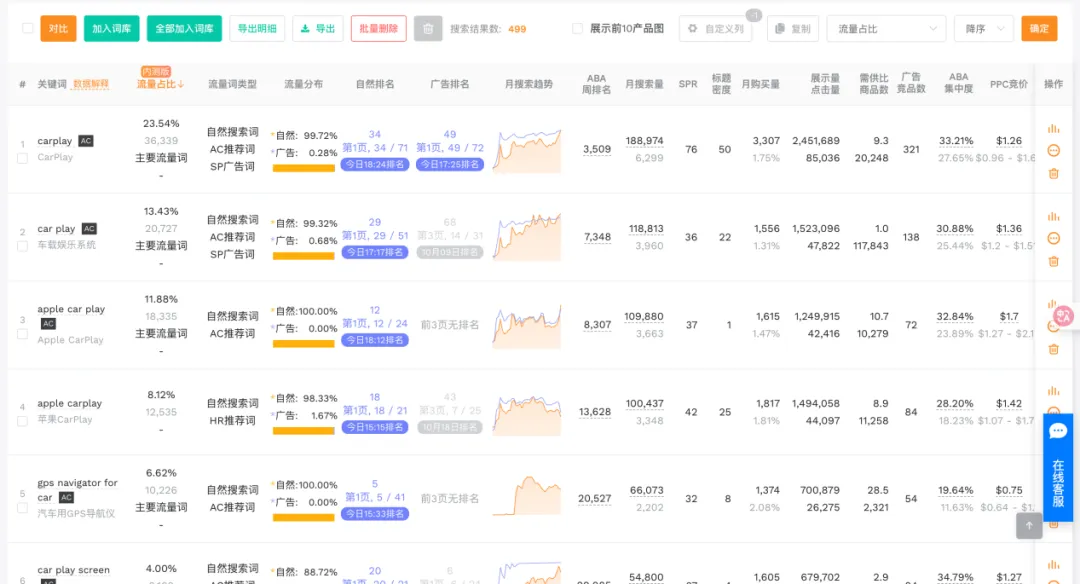This screenshot has height=584, width=1080.
Task: Toggle the 展示前10产品图 checkbox
Action: 577,29
